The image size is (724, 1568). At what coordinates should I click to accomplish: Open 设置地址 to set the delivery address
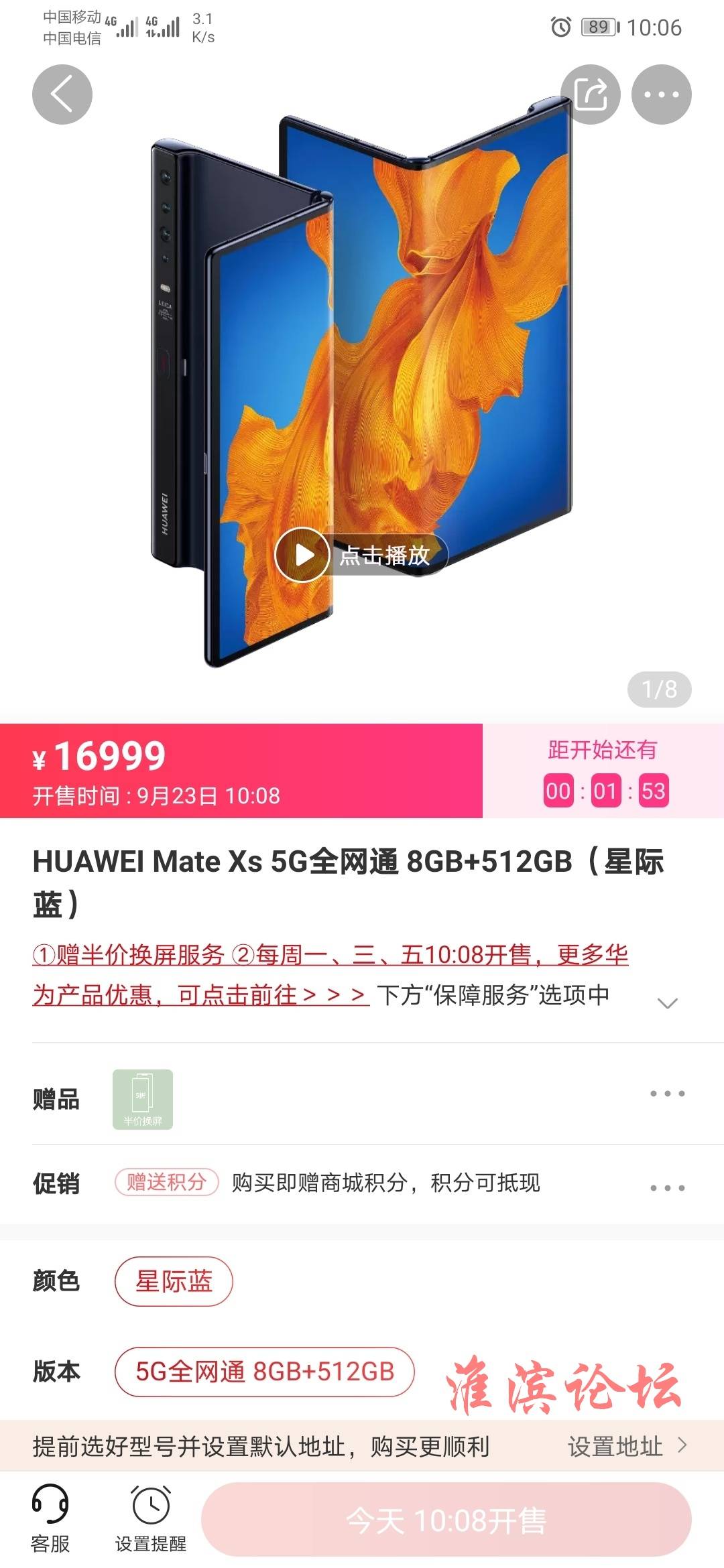click(x=627, y=1447)
